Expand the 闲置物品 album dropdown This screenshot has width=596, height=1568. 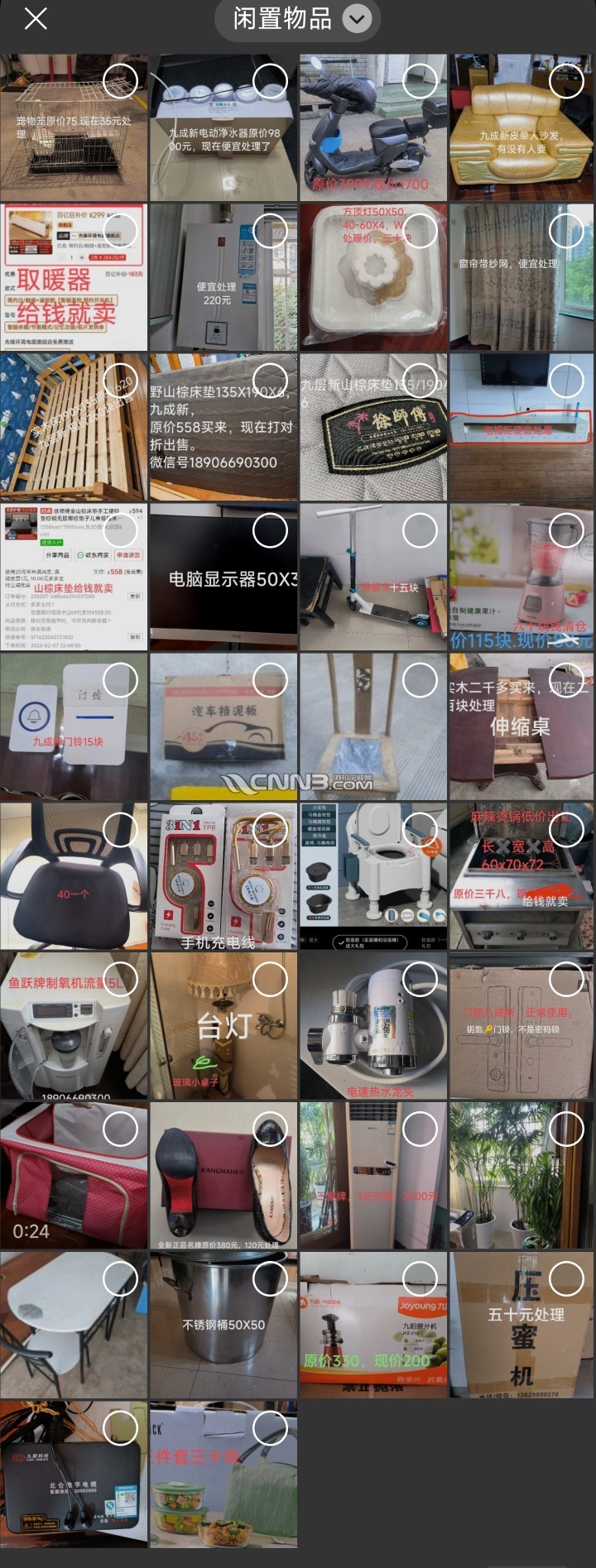tap(357, 18)
